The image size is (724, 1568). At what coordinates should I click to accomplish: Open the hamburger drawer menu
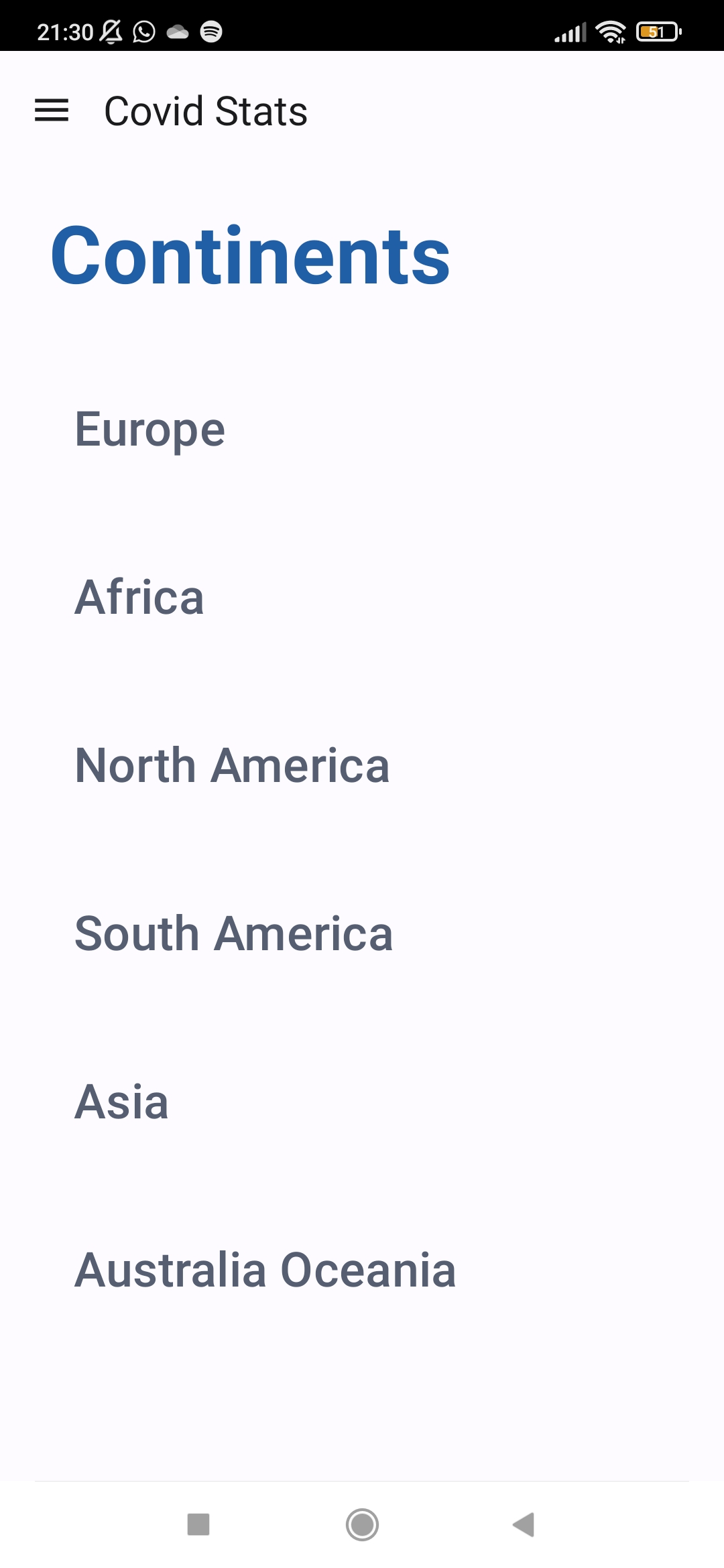(52, 111)
